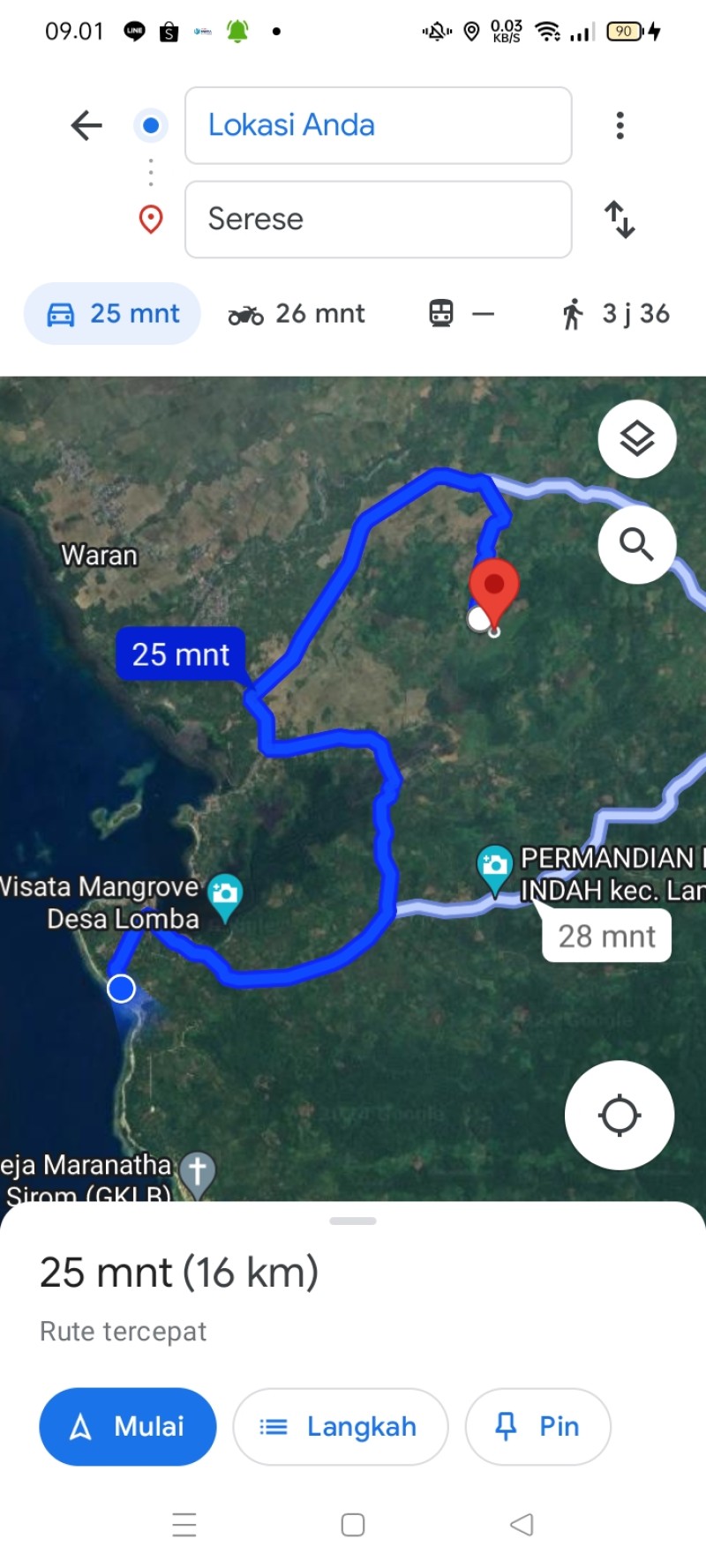Open system recent apps menu
Screen dimensions: 706x1568
click(184, 1525)
